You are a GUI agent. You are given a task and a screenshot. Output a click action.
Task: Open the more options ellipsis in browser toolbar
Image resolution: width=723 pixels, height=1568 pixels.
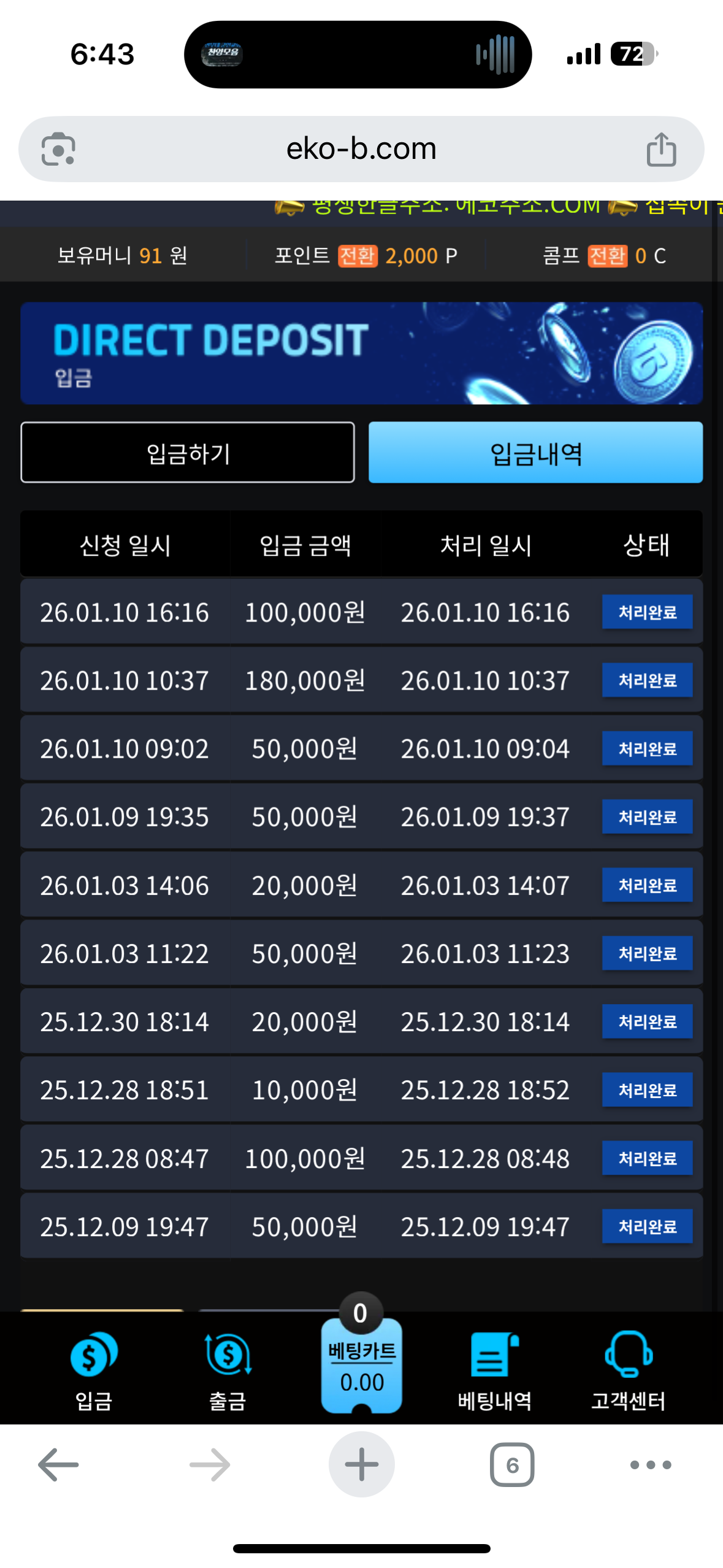[648, 1465]
